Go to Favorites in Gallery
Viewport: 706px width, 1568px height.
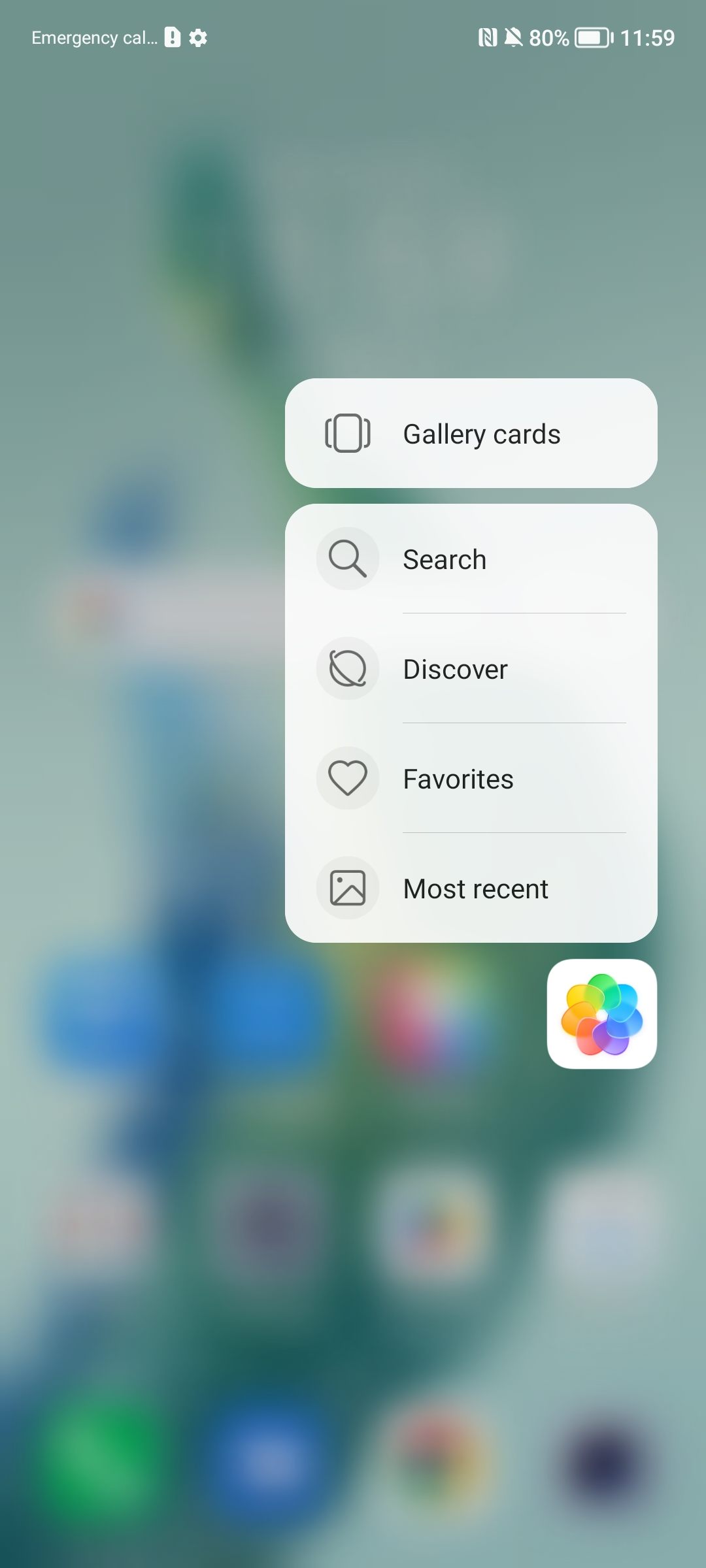[x=471, y=779]
